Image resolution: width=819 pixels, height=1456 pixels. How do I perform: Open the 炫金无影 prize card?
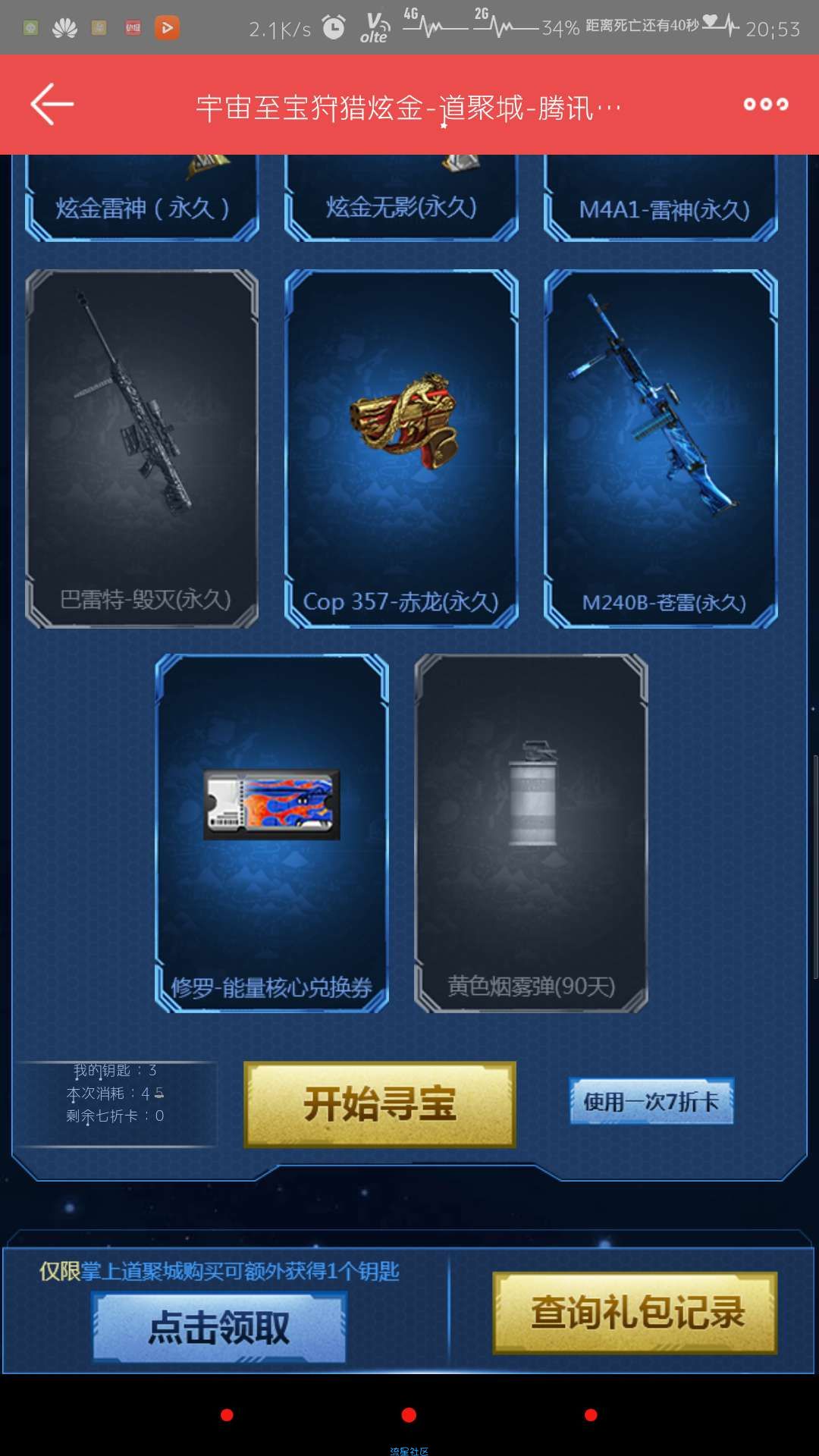tap(401, 201)
